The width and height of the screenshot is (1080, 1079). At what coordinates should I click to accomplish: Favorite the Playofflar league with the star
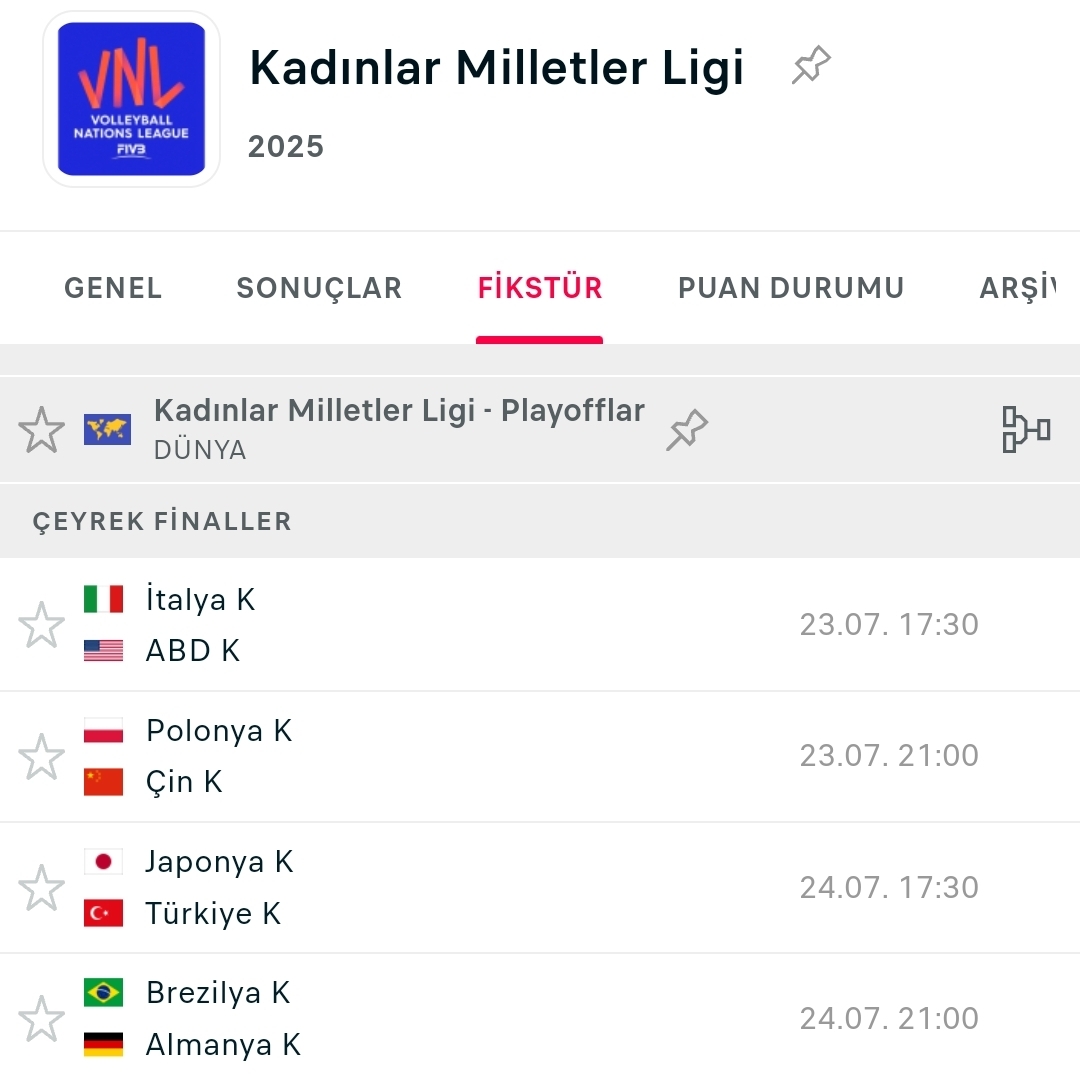pos(41,430)
